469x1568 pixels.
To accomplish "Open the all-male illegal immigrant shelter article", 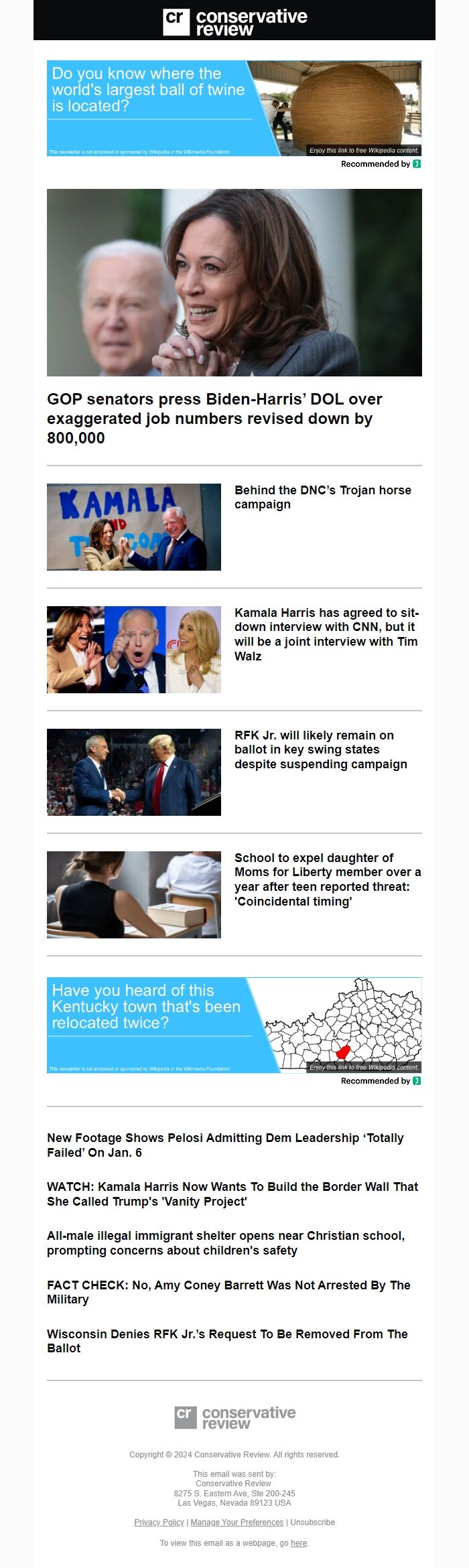I will tap(225, 1242).
